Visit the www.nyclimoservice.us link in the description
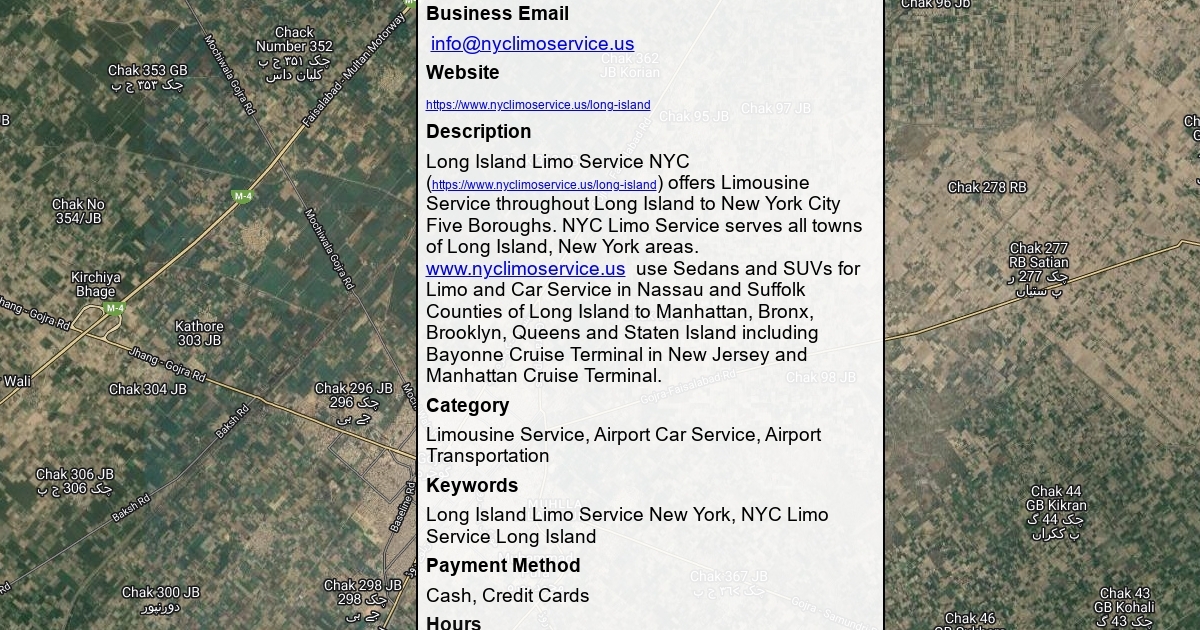Screen dimensions: 1200x630 pos(525,269)
